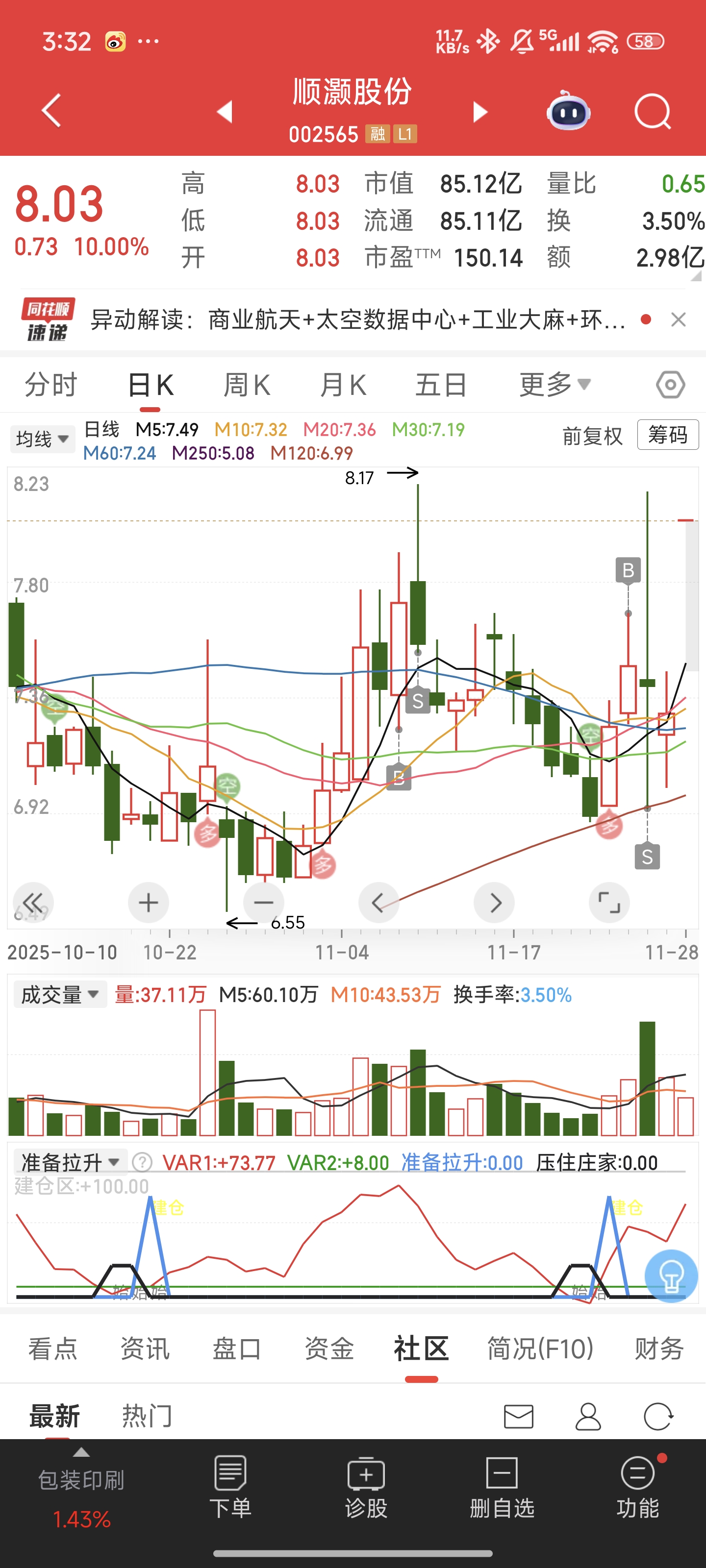The image size is (706, 1568).
Task: Zoom out the K-line chart with minus
Action: pos(263,903)
